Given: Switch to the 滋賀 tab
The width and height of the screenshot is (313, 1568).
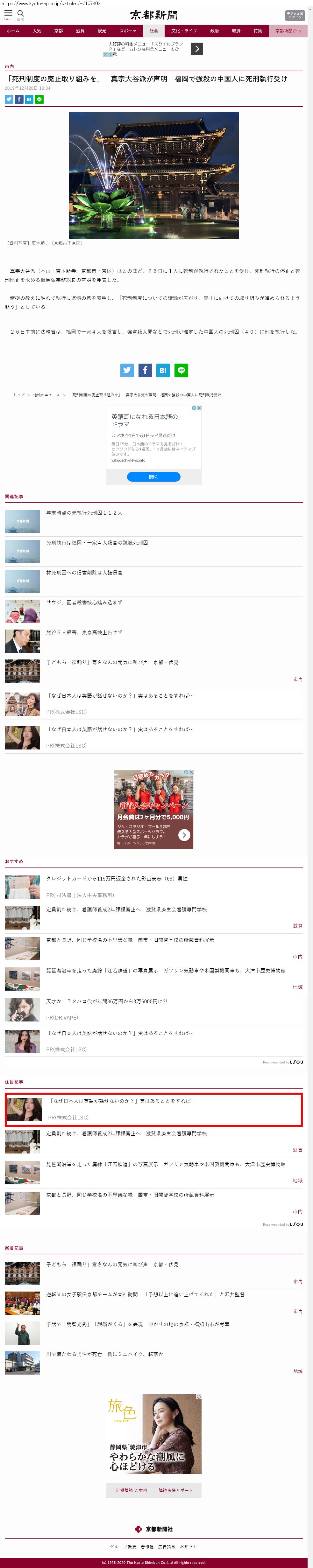Looking at the screenshot, I should pyautogui.click(x=80, y=31).
